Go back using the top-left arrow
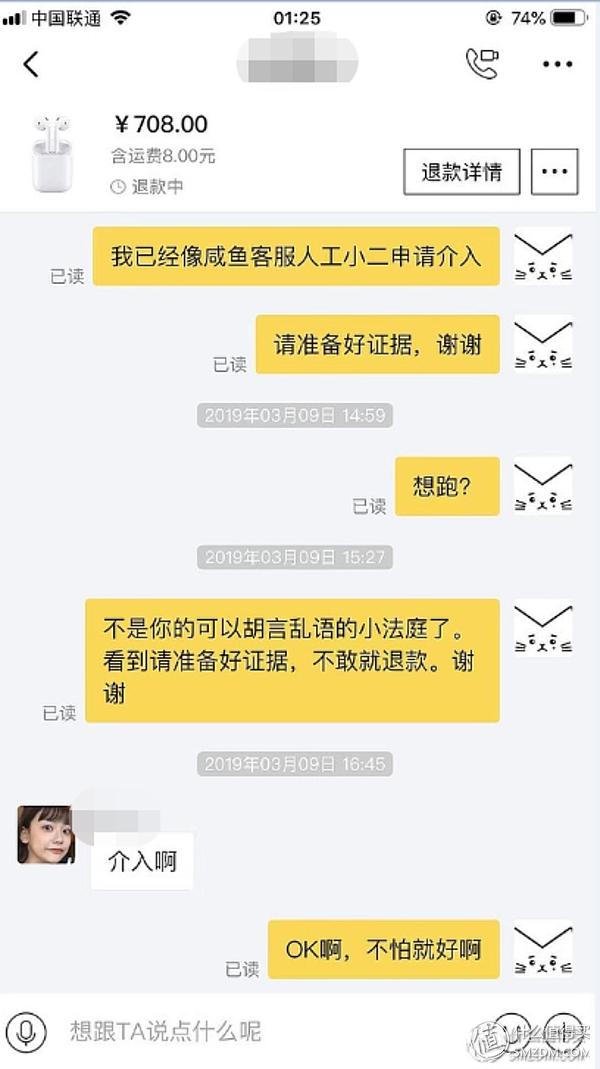This screenshot has width=600, height=1069. coord(31,64)
